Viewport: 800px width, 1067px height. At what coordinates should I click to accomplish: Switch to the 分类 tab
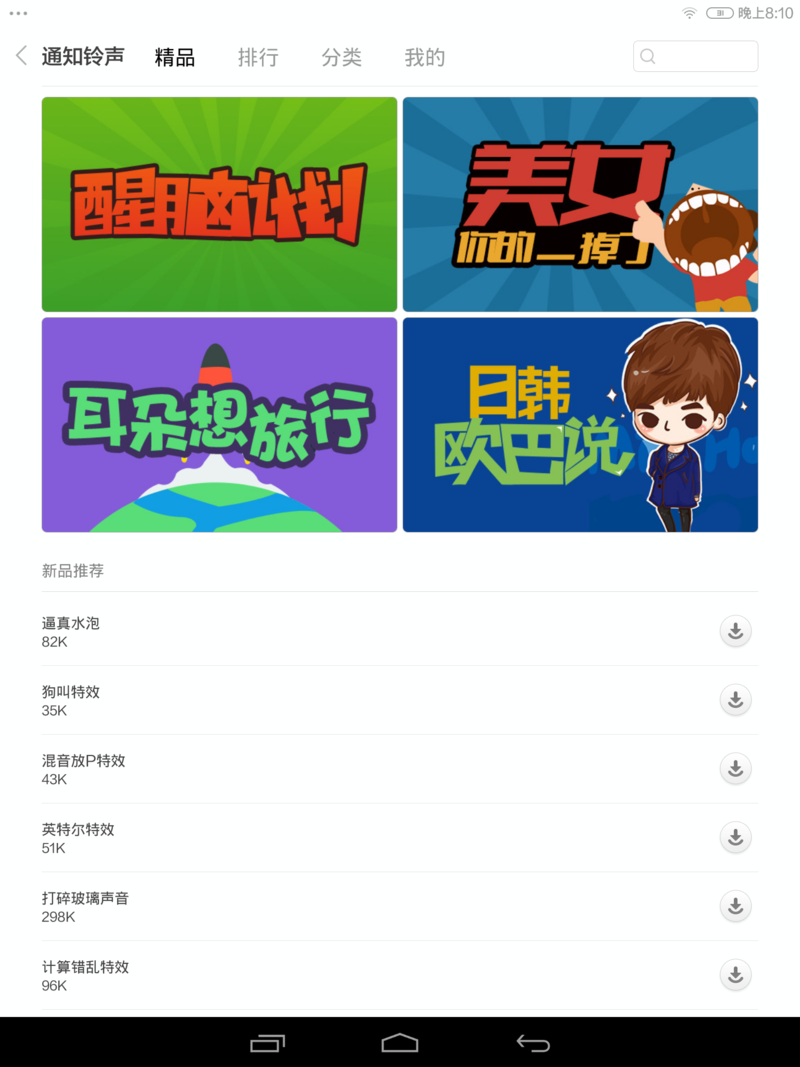(341, 57)
